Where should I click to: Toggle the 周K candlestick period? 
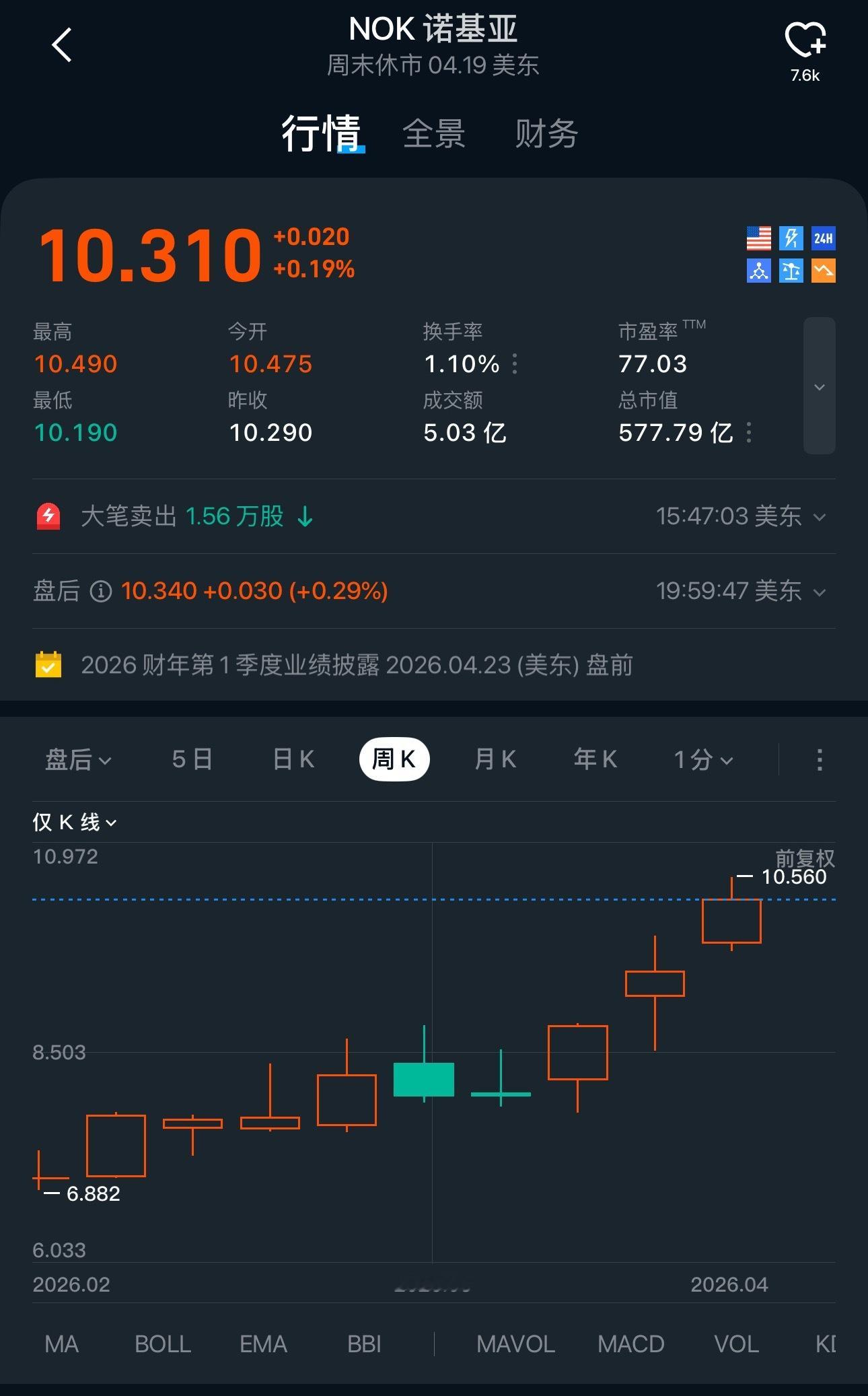click(394, 759)
